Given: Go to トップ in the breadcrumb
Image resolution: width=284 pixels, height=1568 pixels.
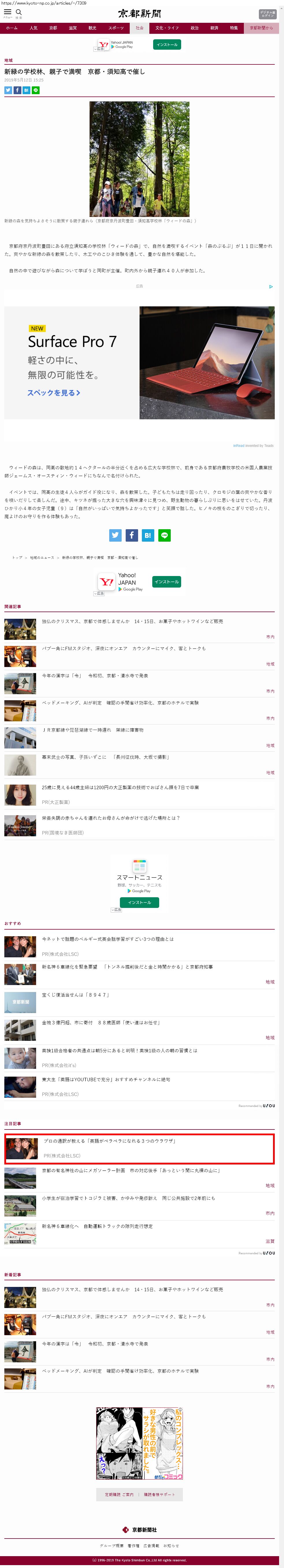Looking at the screenshot, I should pos(17,558).
